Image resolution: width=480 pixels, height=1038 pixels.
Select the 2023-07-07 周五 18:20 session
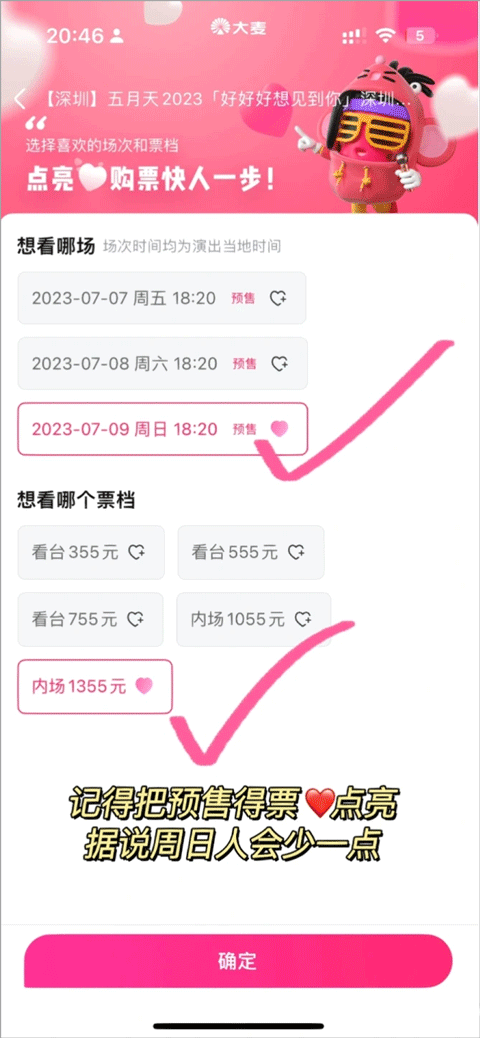pyautogui.click(x=162, y=298)
